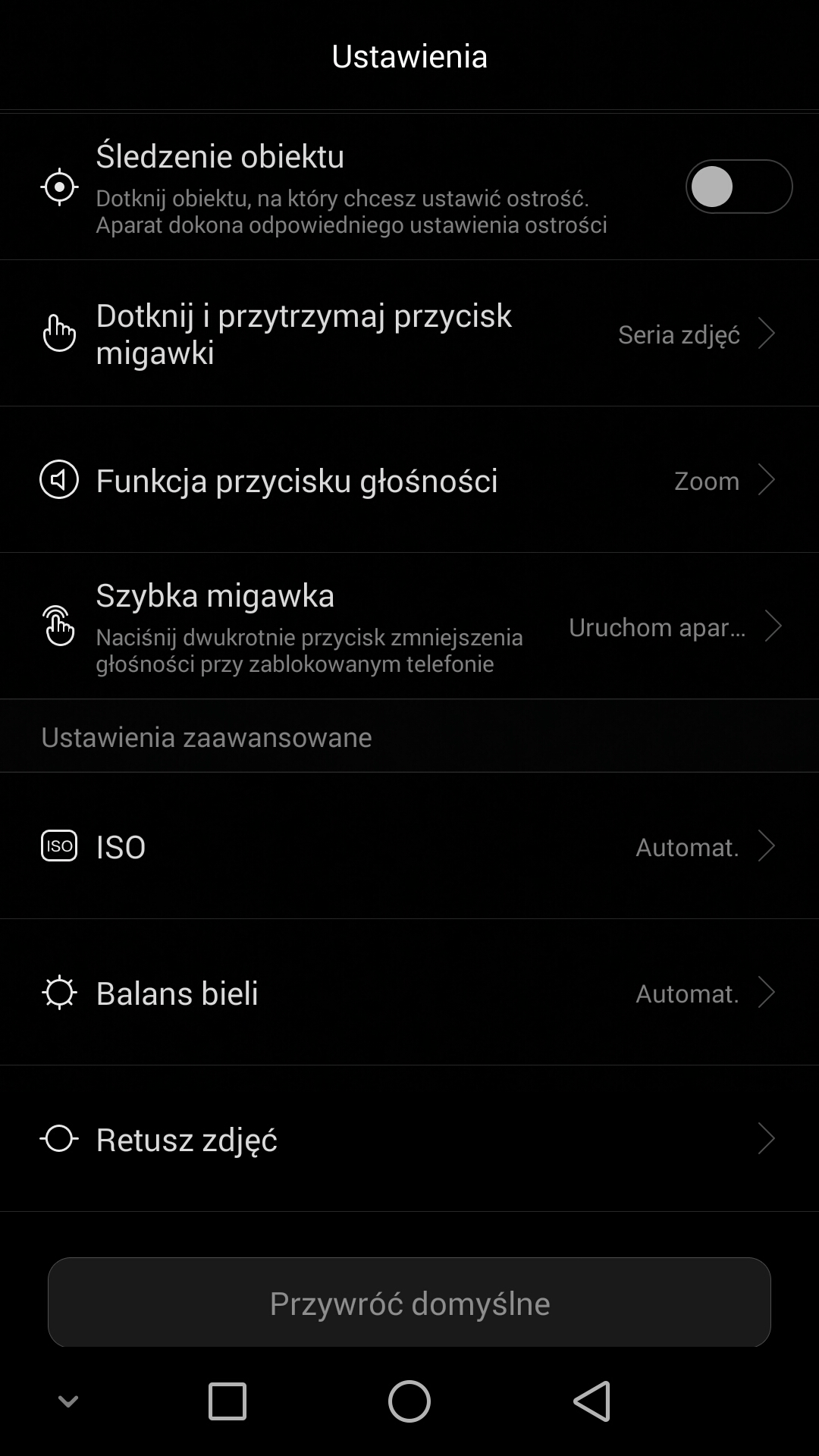Open Funkcja przycisku głośności options
Image resolution: width=819 pixels, height=1456 pixels.
409,480
